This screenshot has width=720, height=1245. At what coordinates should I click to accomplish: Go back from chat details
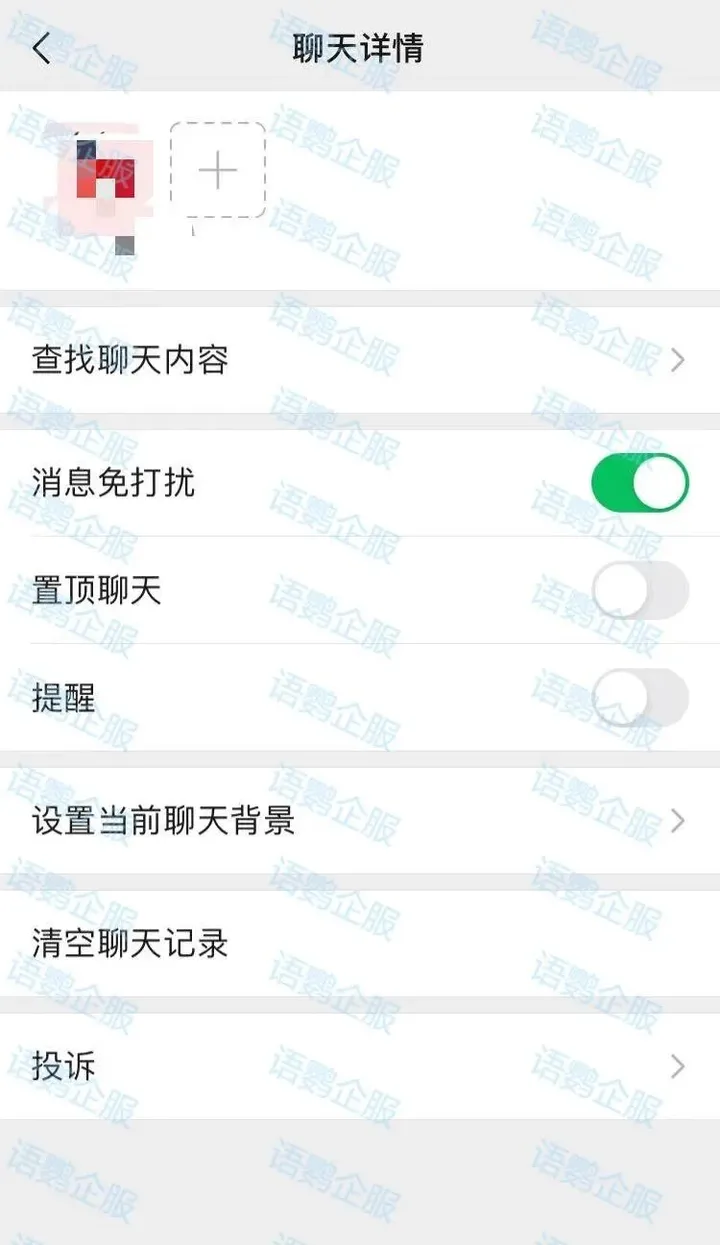tap(42, 48)
